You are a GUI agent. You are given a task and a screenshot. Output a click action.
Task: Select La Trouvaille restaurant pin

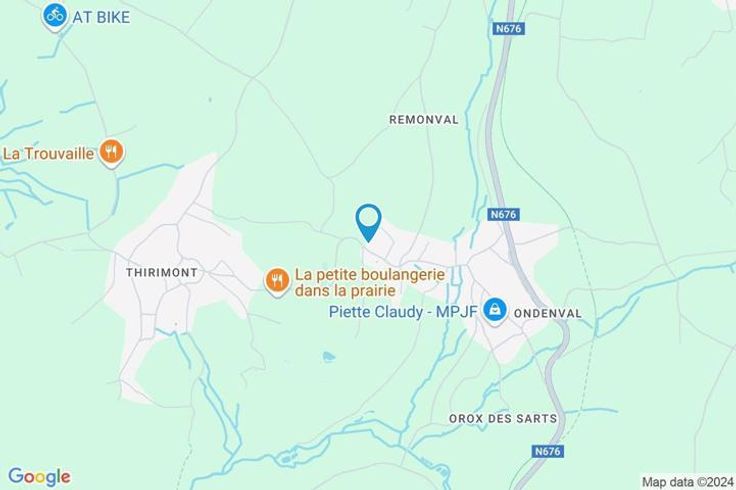click(112, 153)
